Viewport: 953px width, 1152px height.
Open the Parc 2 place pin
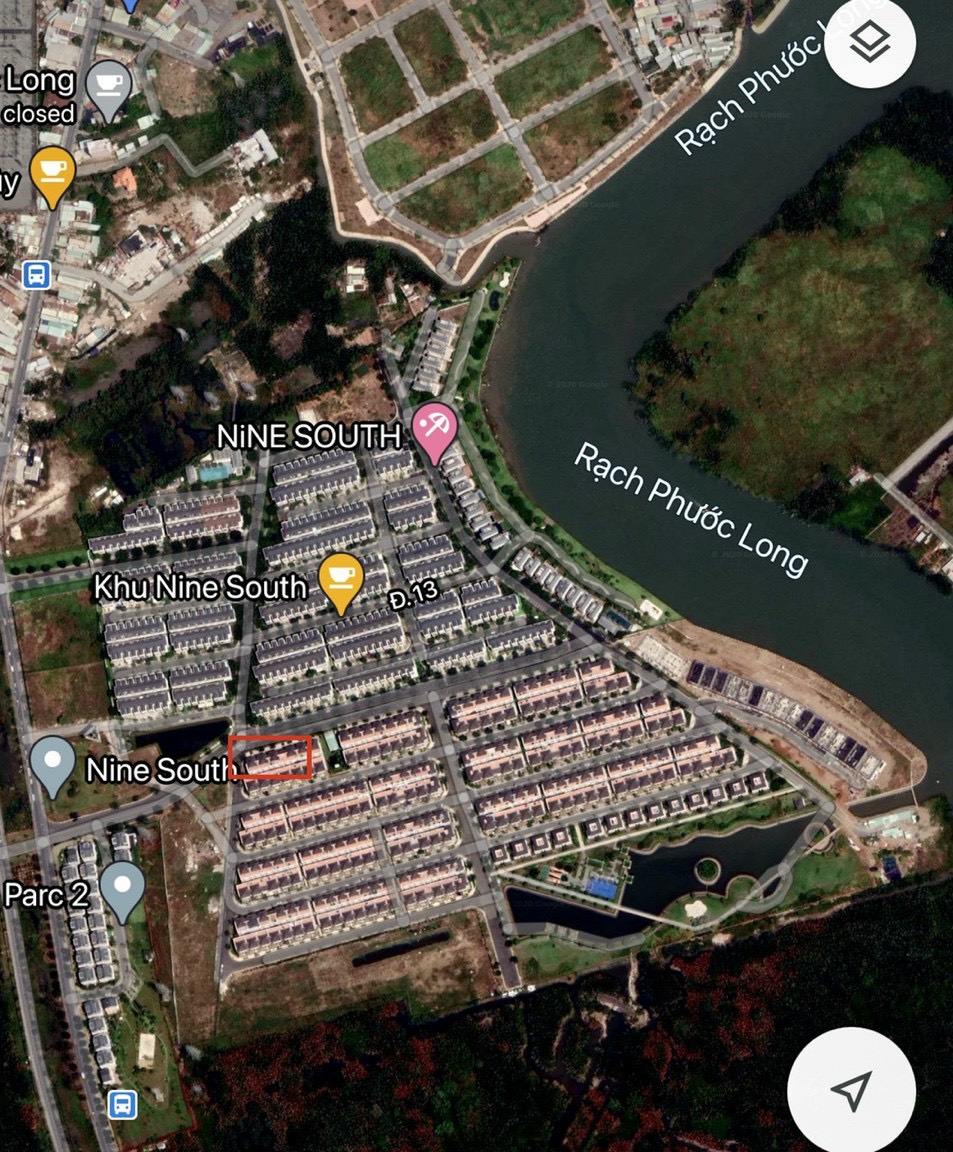tap(123, 888)
